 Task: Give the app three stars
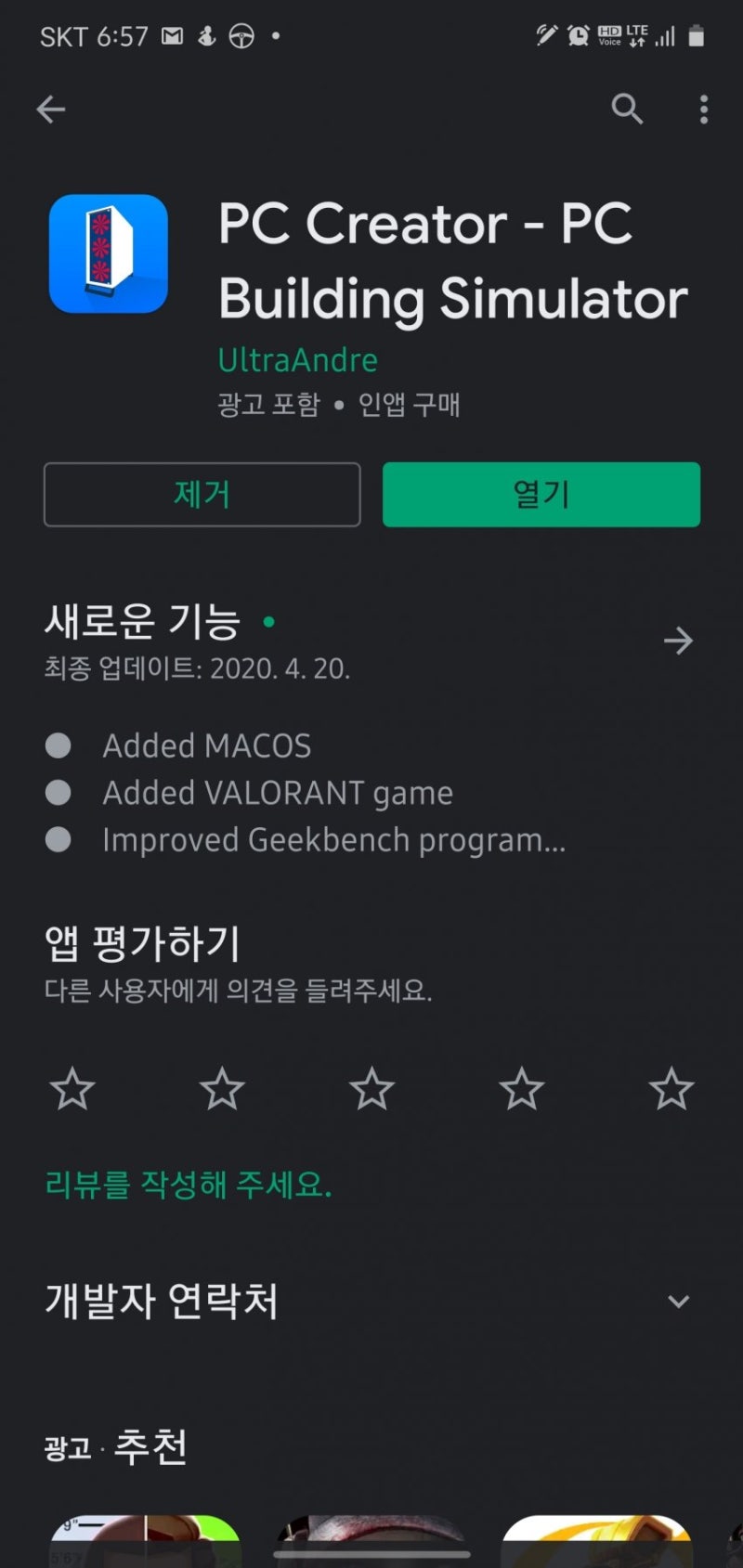tap(371, 1089)
